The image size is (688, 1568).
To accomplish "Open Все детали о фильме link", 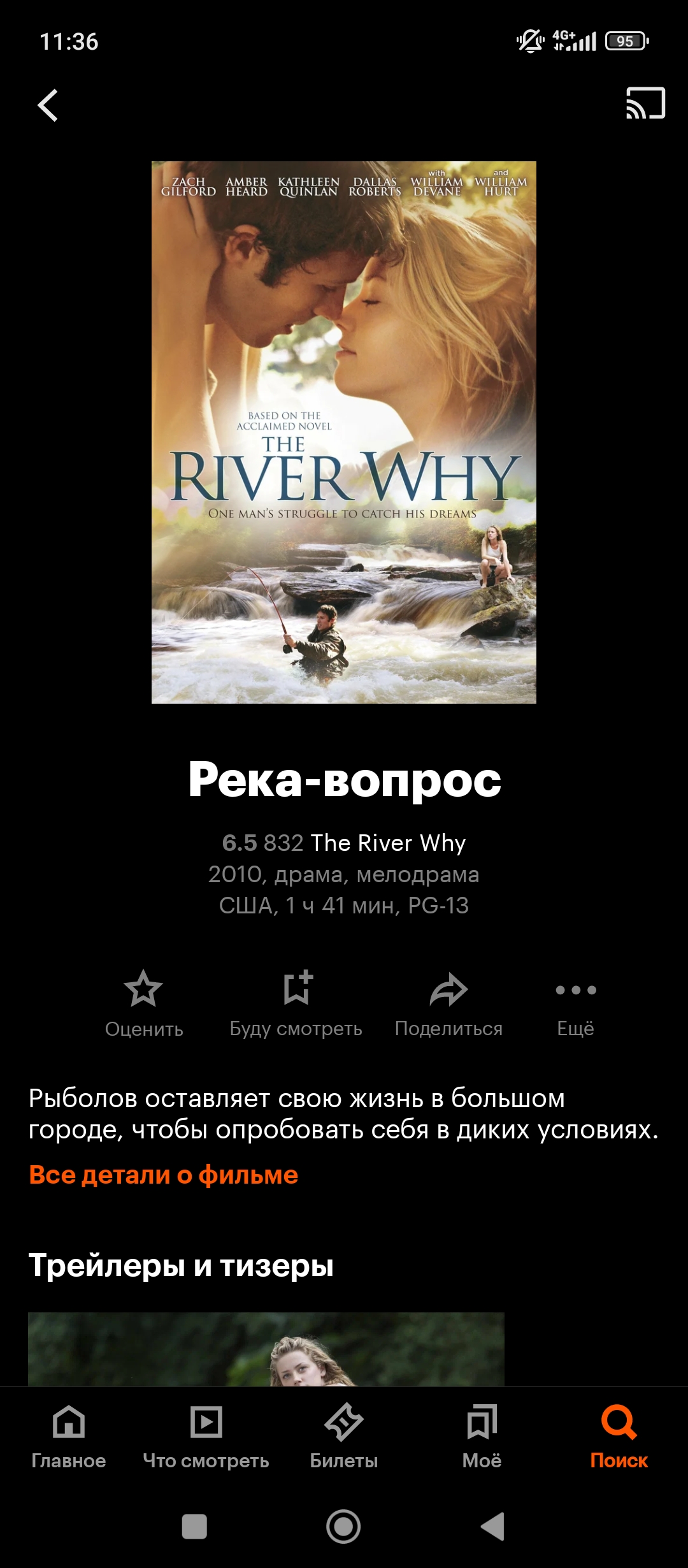I will (x=164, y=1174).
